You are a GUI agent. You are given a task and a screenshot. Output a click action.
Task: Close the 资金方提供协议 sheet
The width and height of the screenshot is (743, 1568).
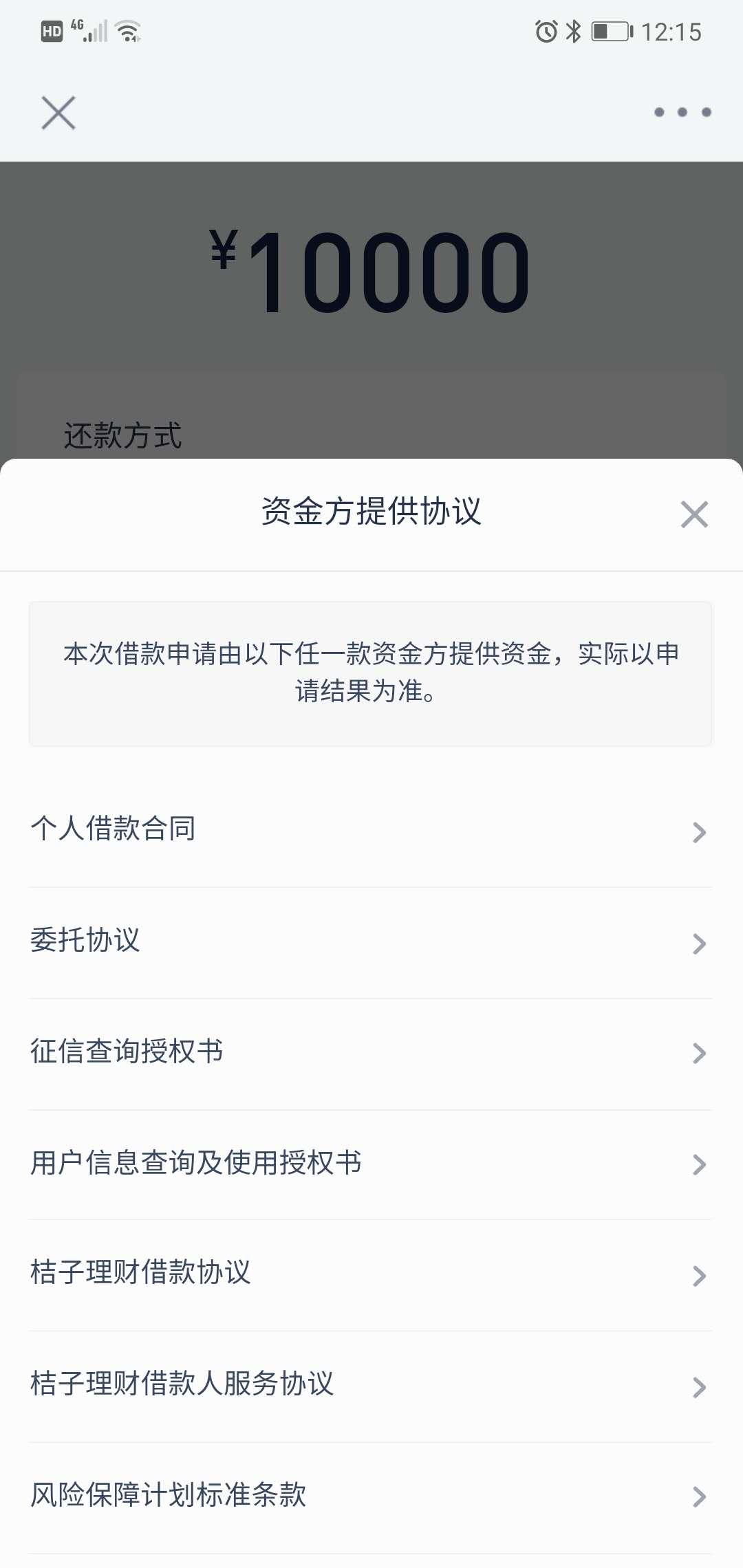pyautogui.click(x=693, y=514)
